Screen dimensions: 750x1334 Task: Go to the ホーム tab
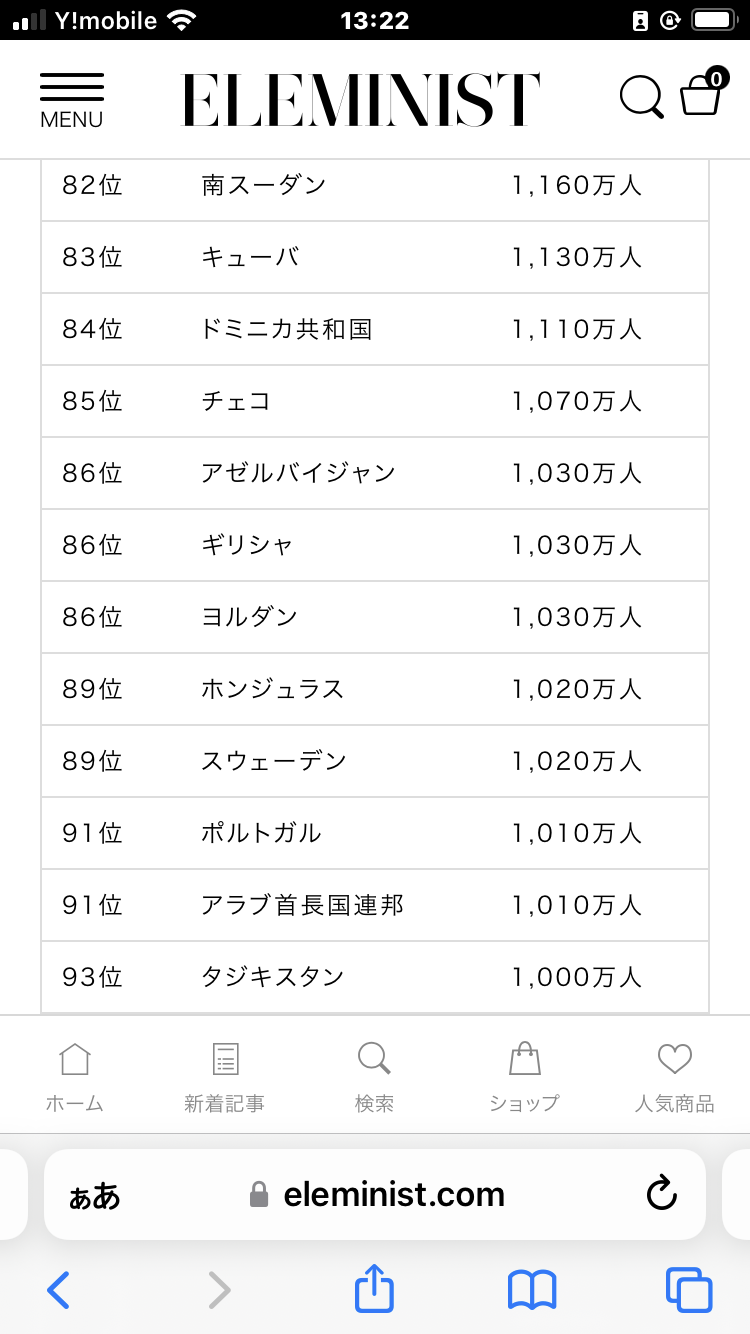(x=75, y=1077)
